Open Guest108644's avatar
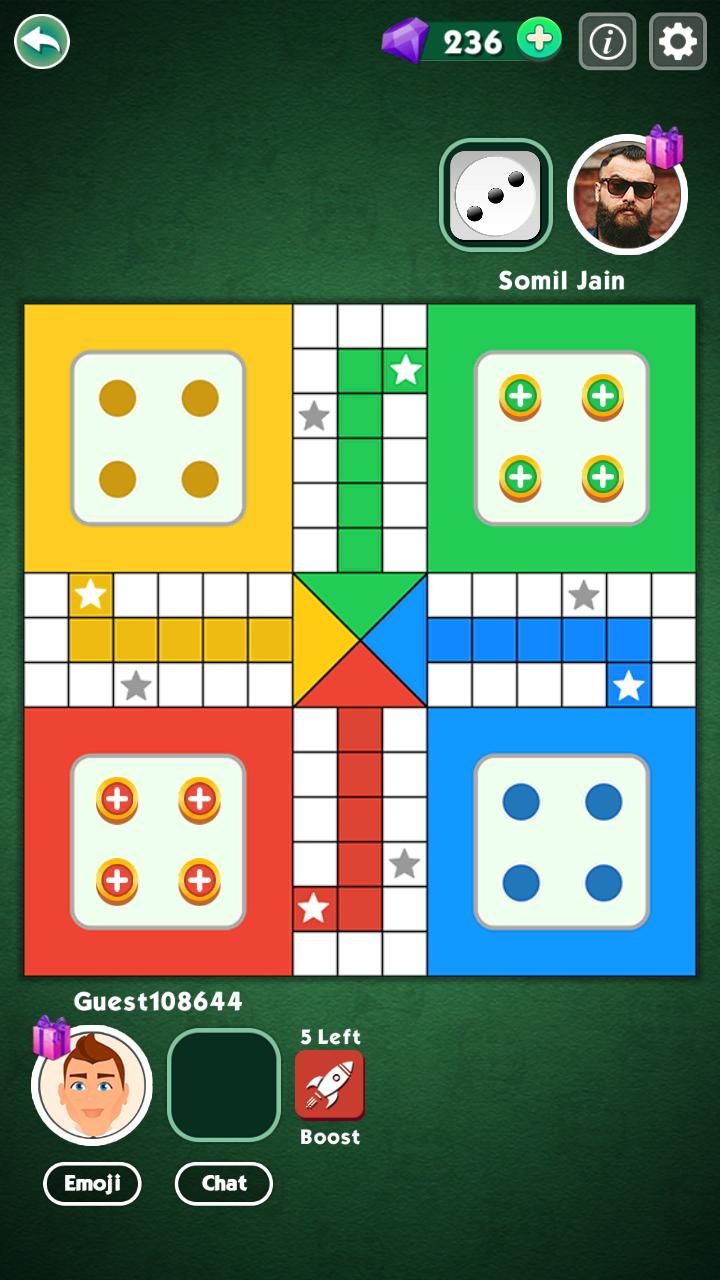 [x=92, y=1087]
